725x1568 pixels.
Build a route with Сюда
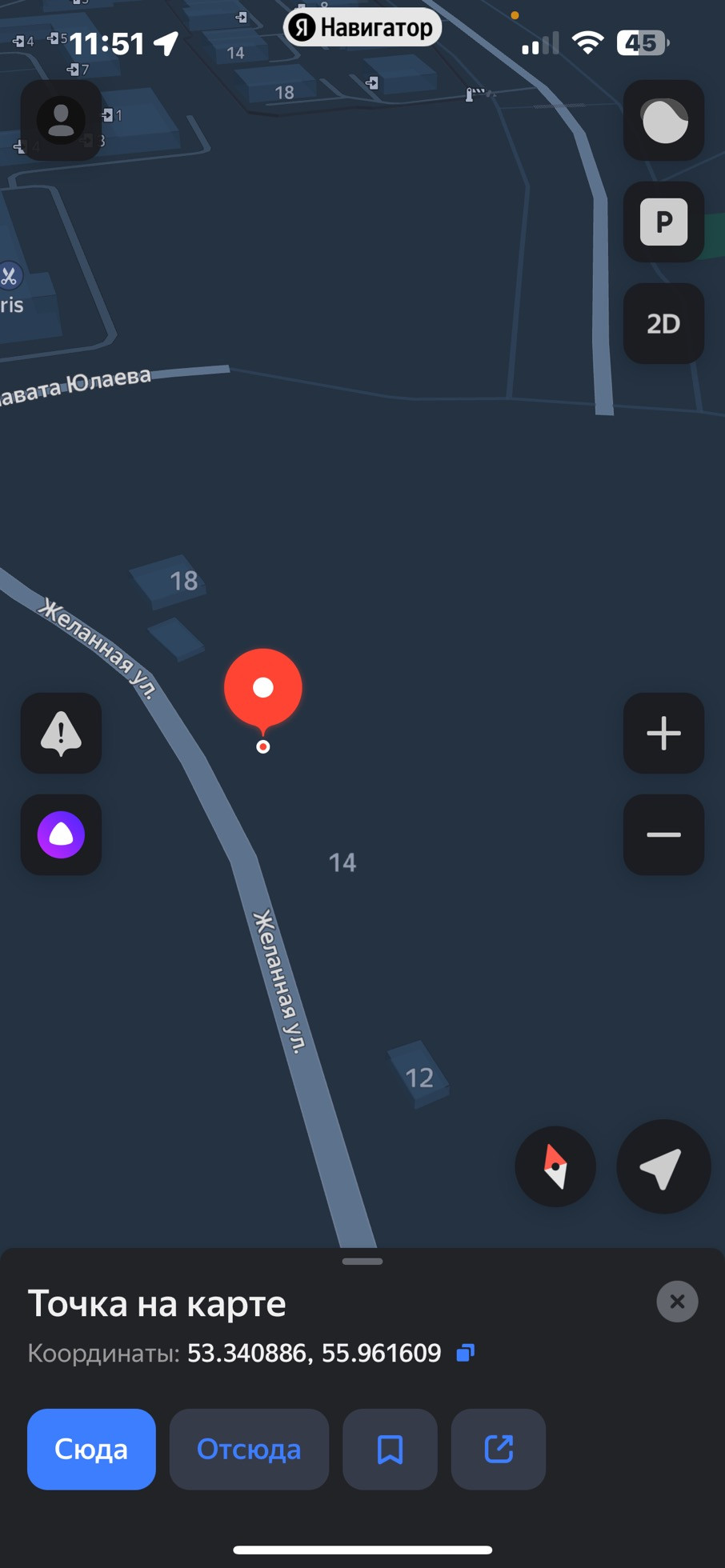91,1449
